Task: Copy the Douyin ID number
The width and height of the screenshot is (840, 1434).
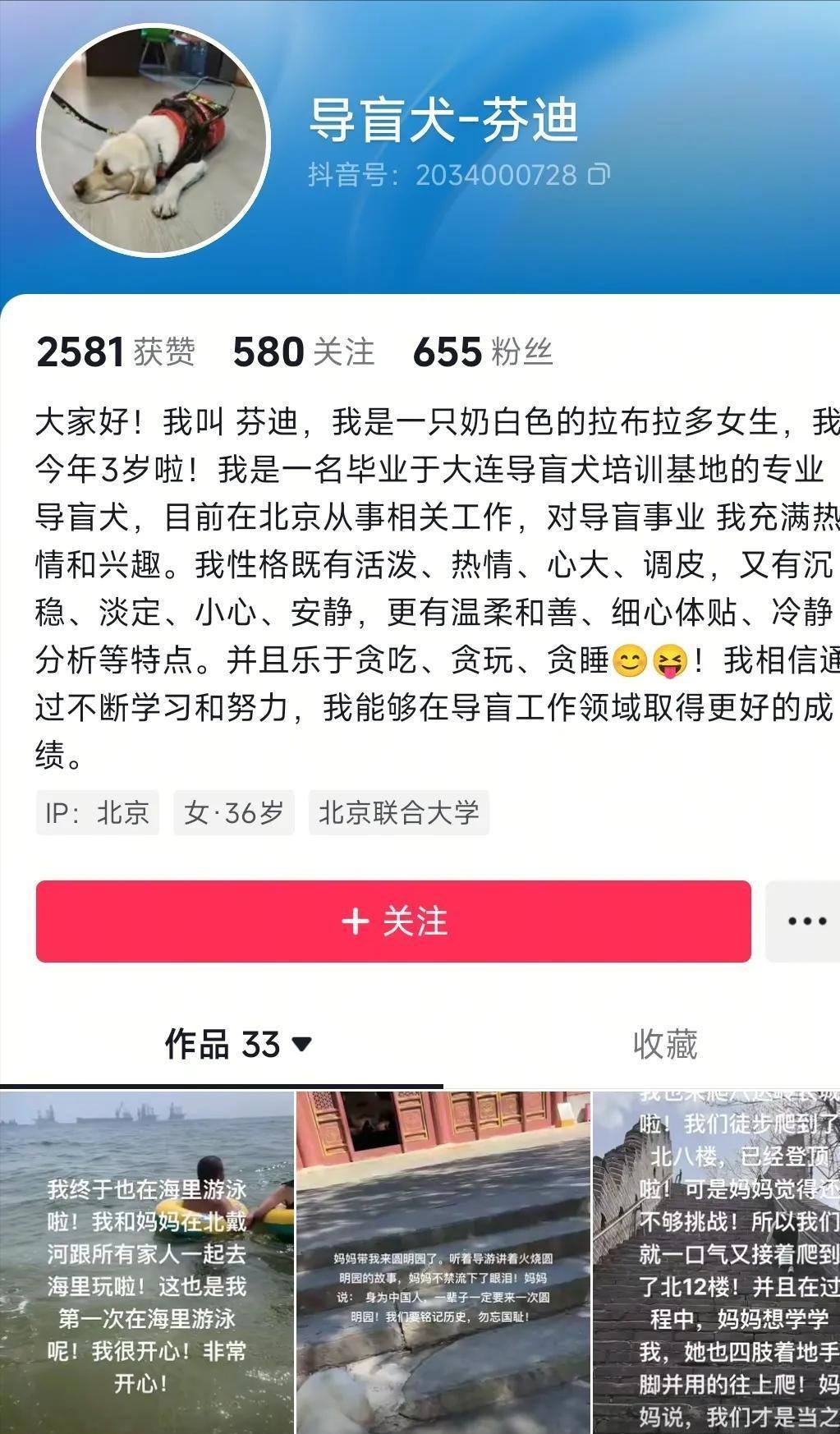Action: (599, 174)
